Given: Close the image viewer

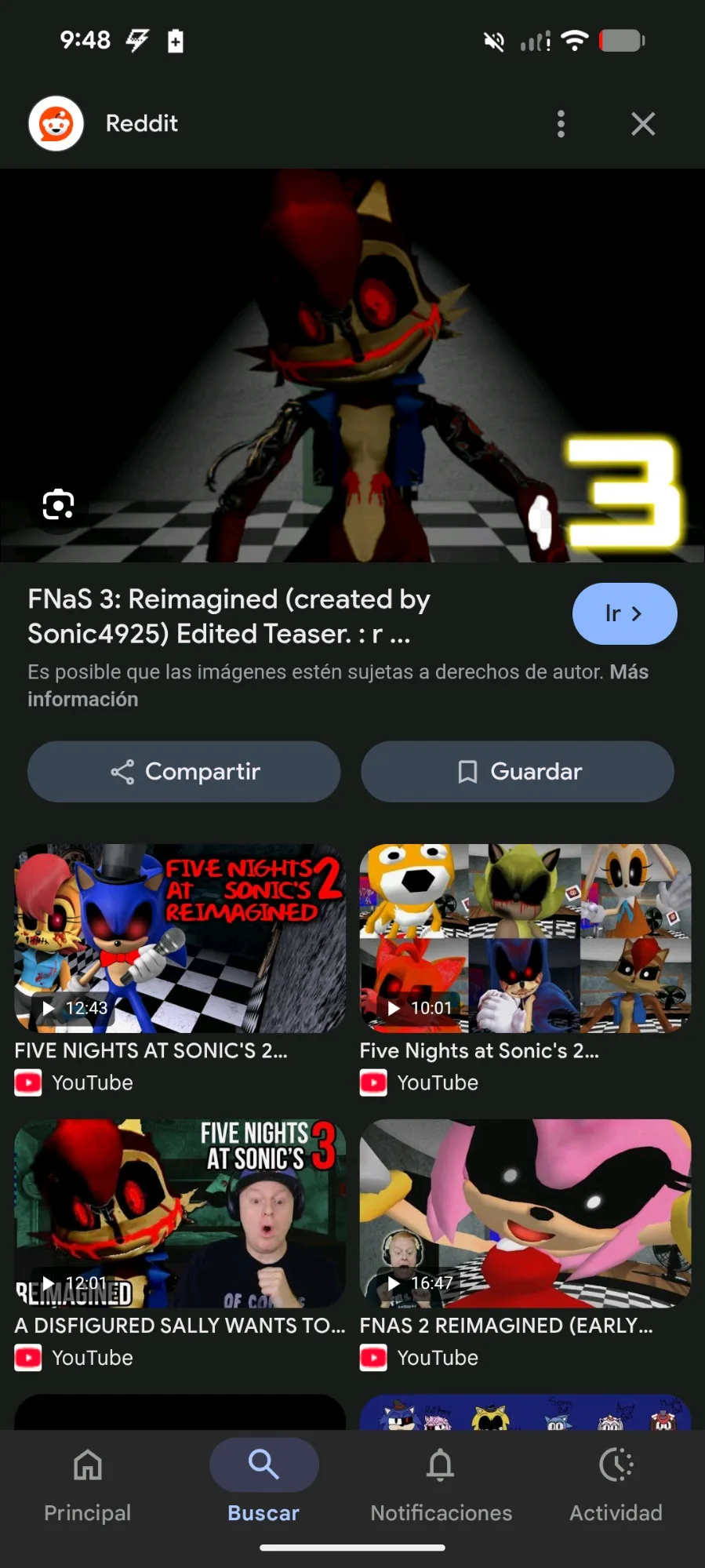Looking at the screenshot, I should click(643, 124).
